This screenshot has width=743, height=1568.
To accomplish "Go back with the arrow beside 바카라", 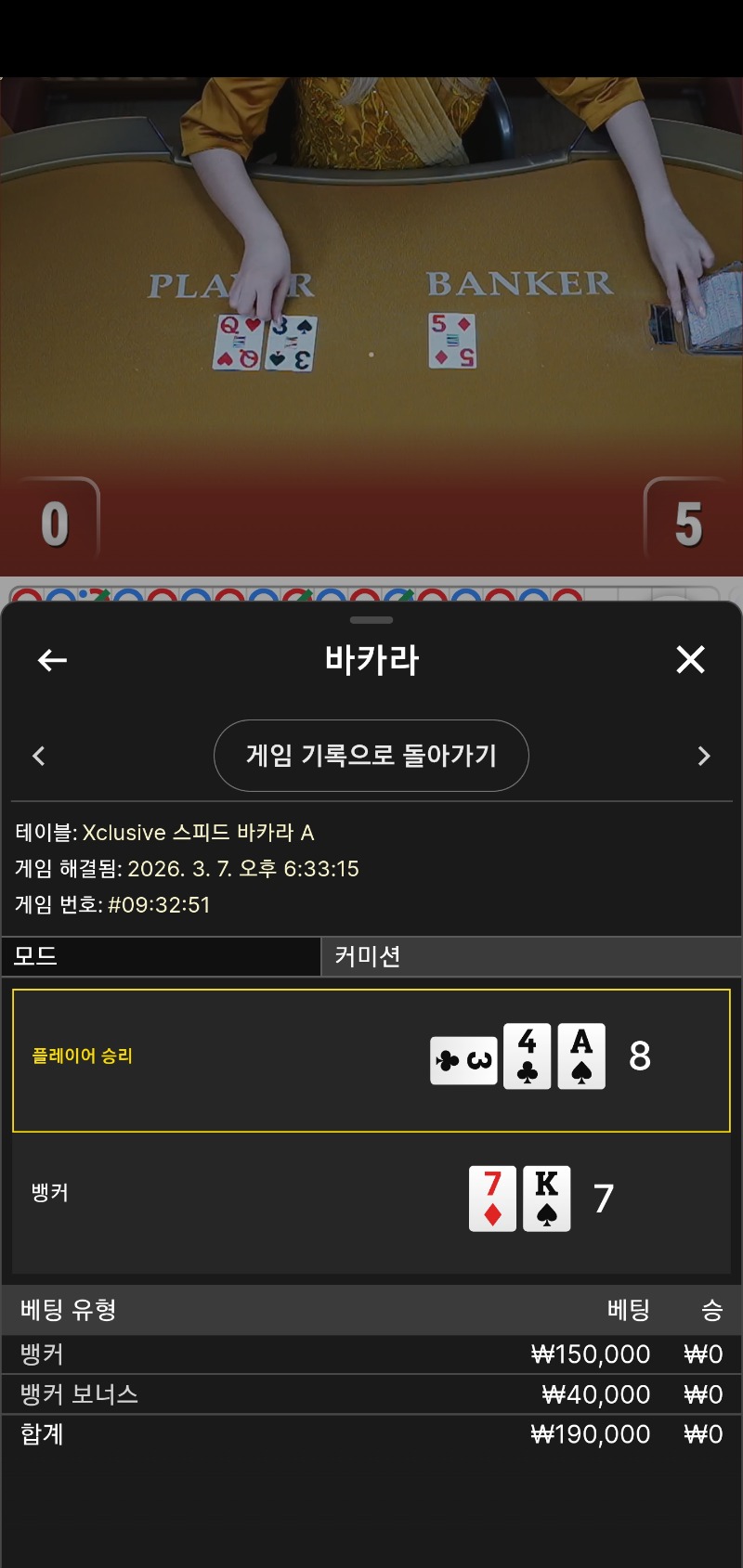I will coord(52,660).
